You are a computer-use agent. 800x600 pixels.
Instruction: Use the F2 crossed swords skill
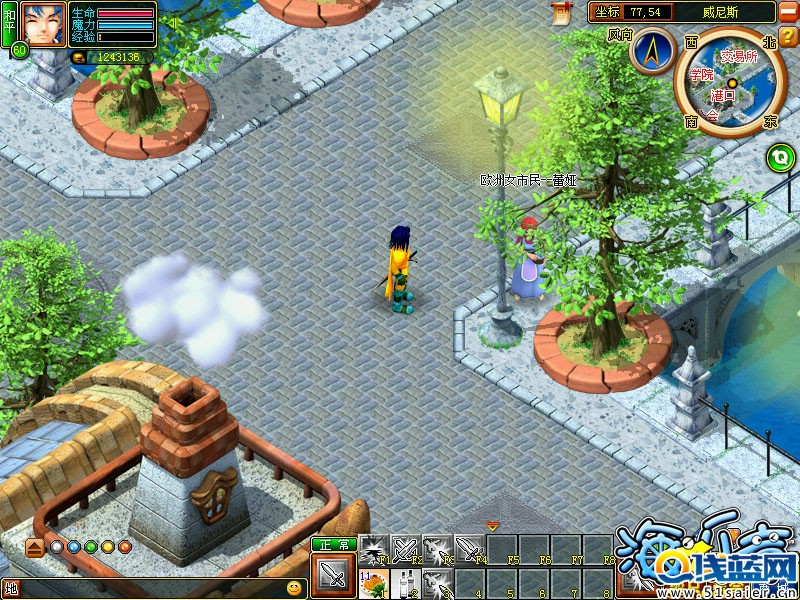(x=405, y=548)
